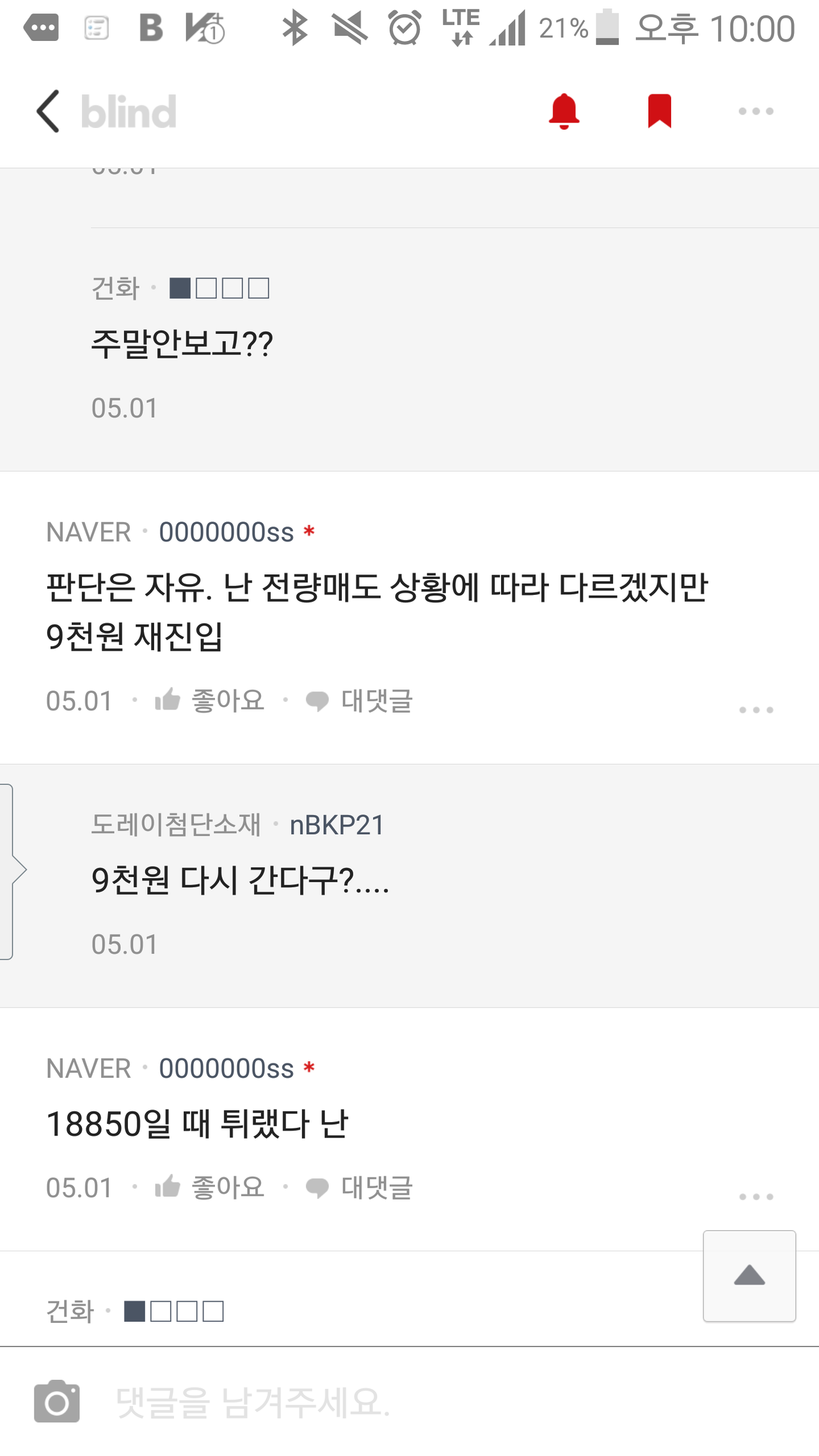Screen dimensions: 819x1456
Task: Open notifications via the red bell icon
Action: point(563,110)
